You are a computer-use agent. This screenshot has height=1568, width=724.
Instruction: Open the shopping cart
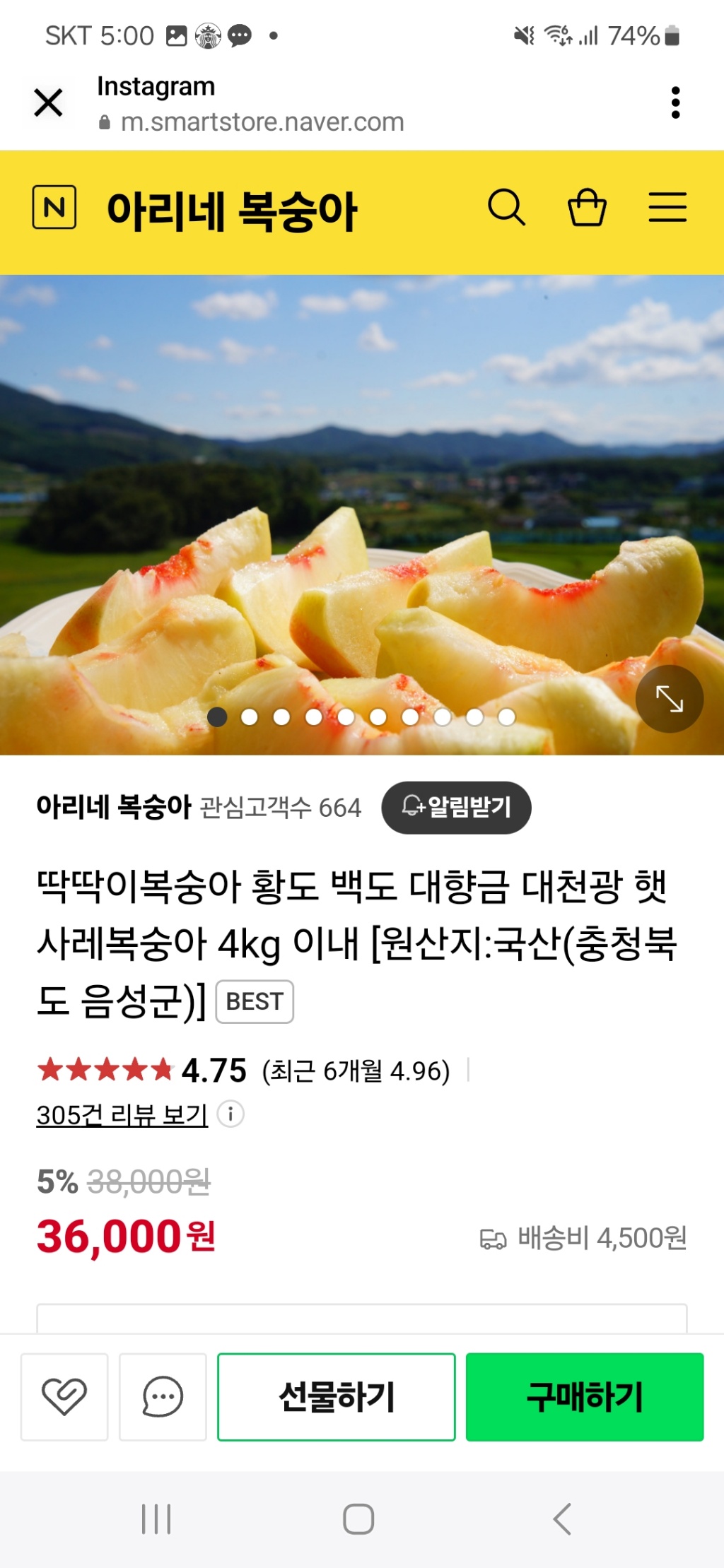click(587, 208)
